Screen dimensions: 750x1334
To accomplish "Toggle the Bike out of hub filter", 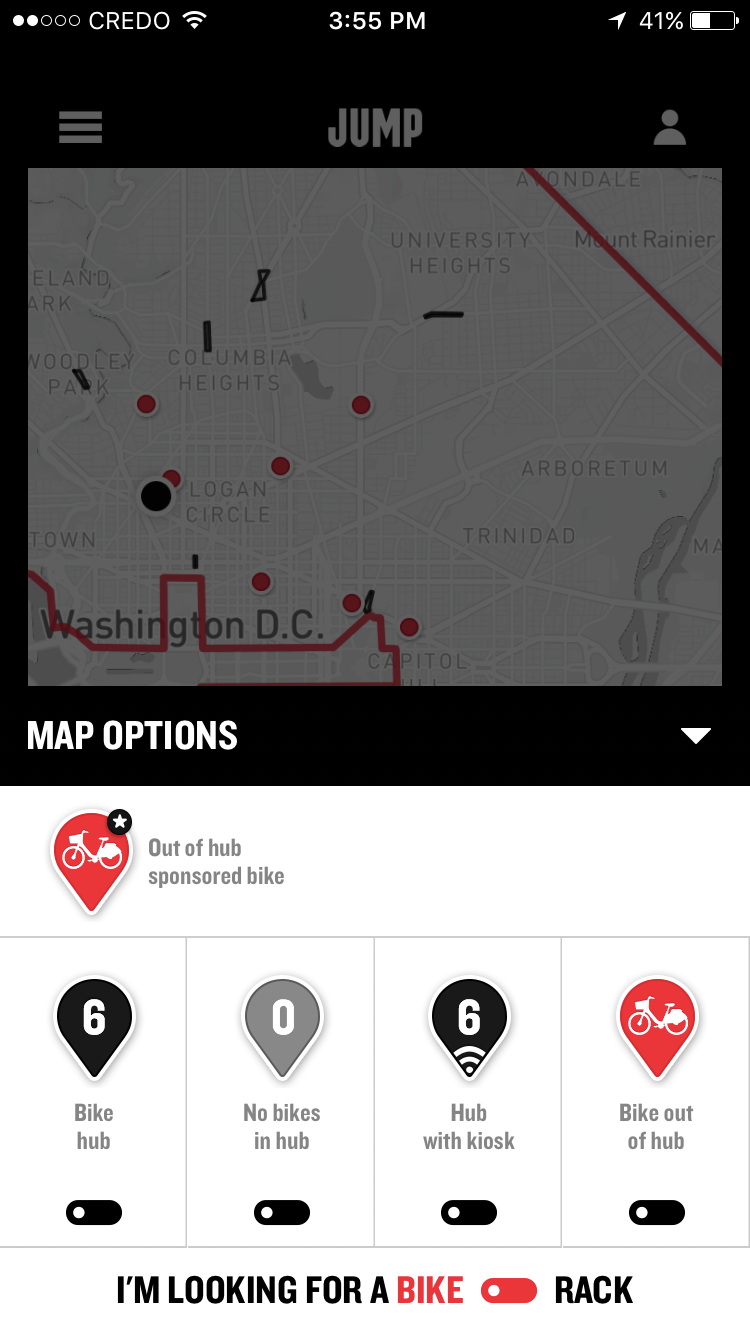I will [657, 1212].
